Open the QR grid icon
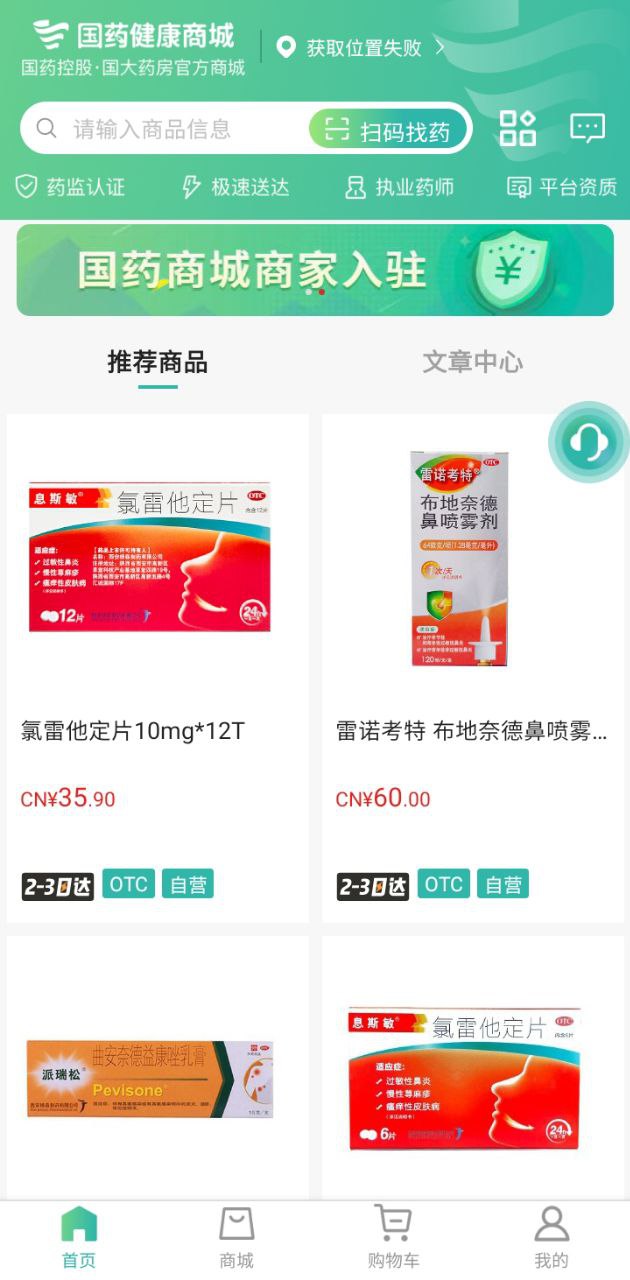Screen dimensions: 630x1280 coord(517,129)
